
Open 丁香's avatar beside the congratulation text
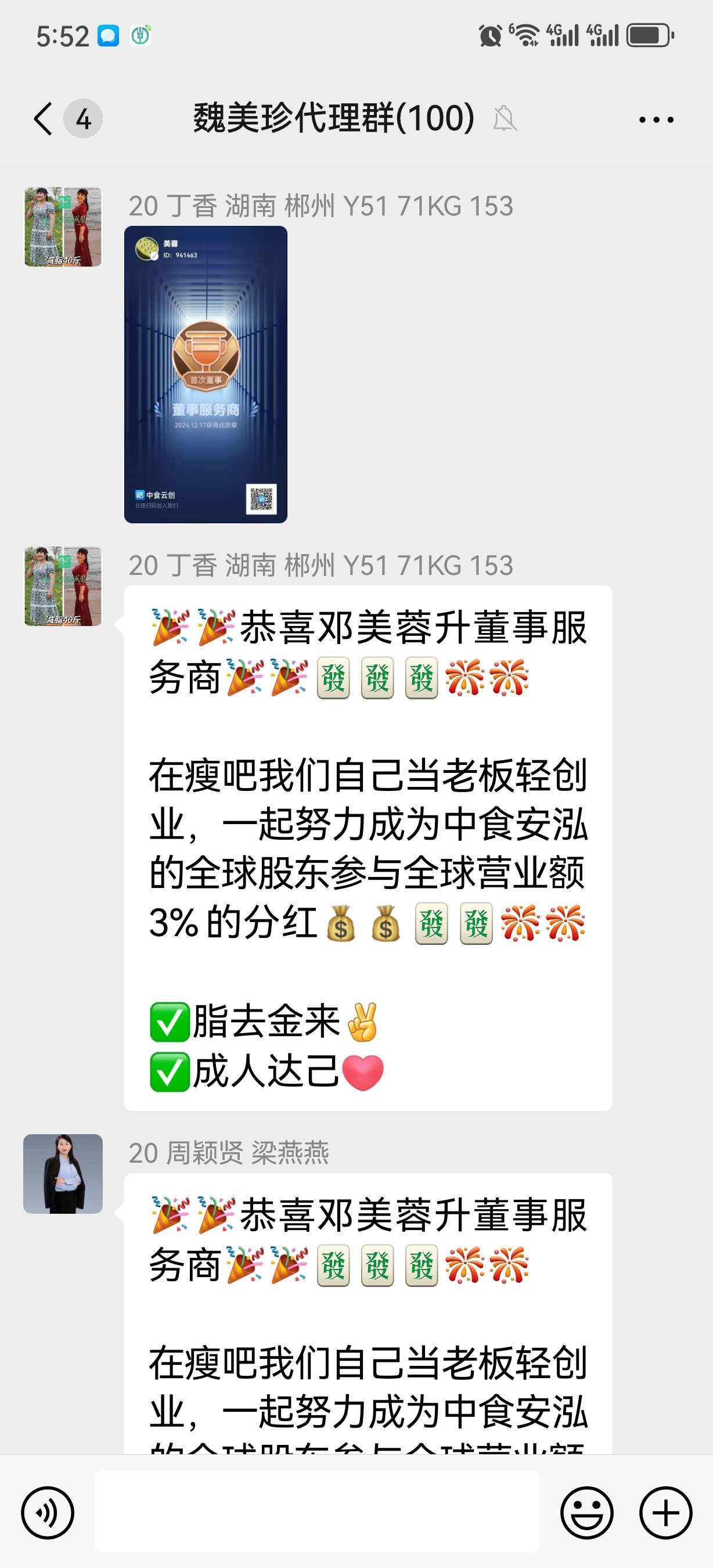pyautogui.click(x=63, y=585)
